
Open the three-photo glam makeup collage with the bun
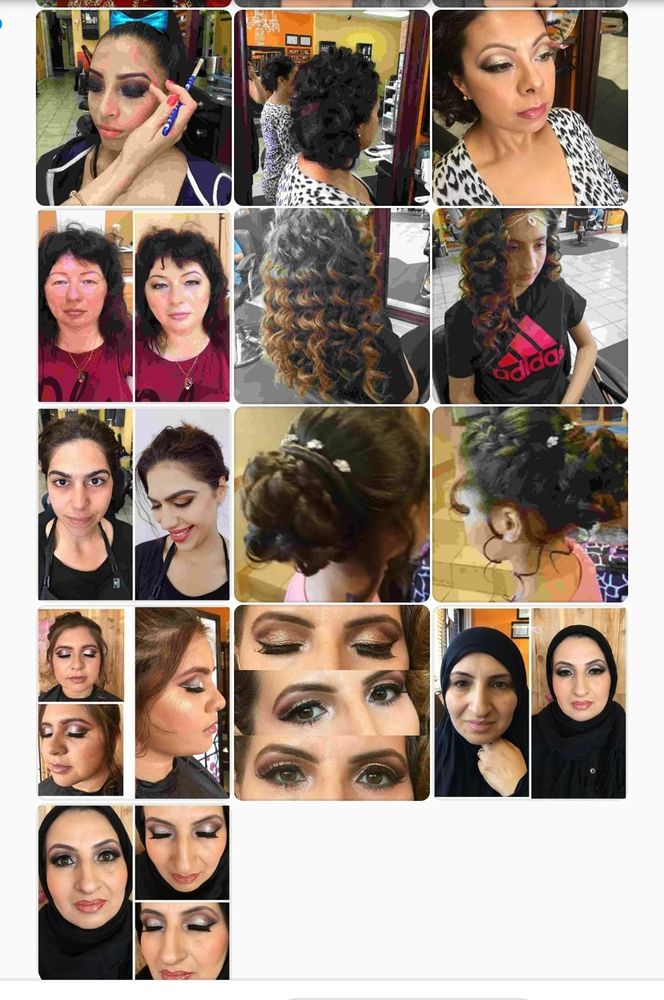click(x=133, y=702)
